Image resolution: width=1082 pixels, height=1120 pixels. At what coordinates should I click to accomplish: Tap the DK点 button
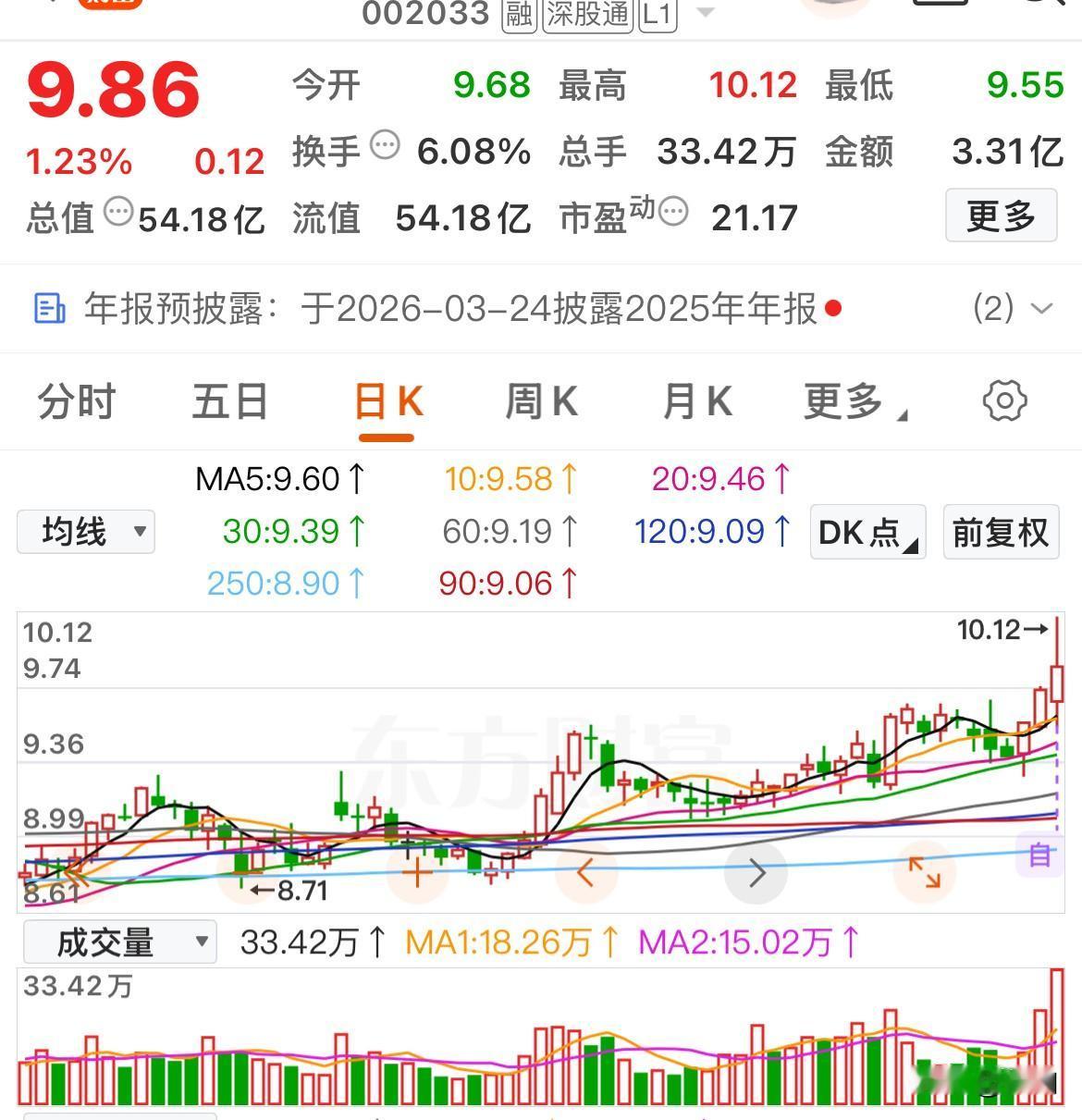tap(867, 532)
